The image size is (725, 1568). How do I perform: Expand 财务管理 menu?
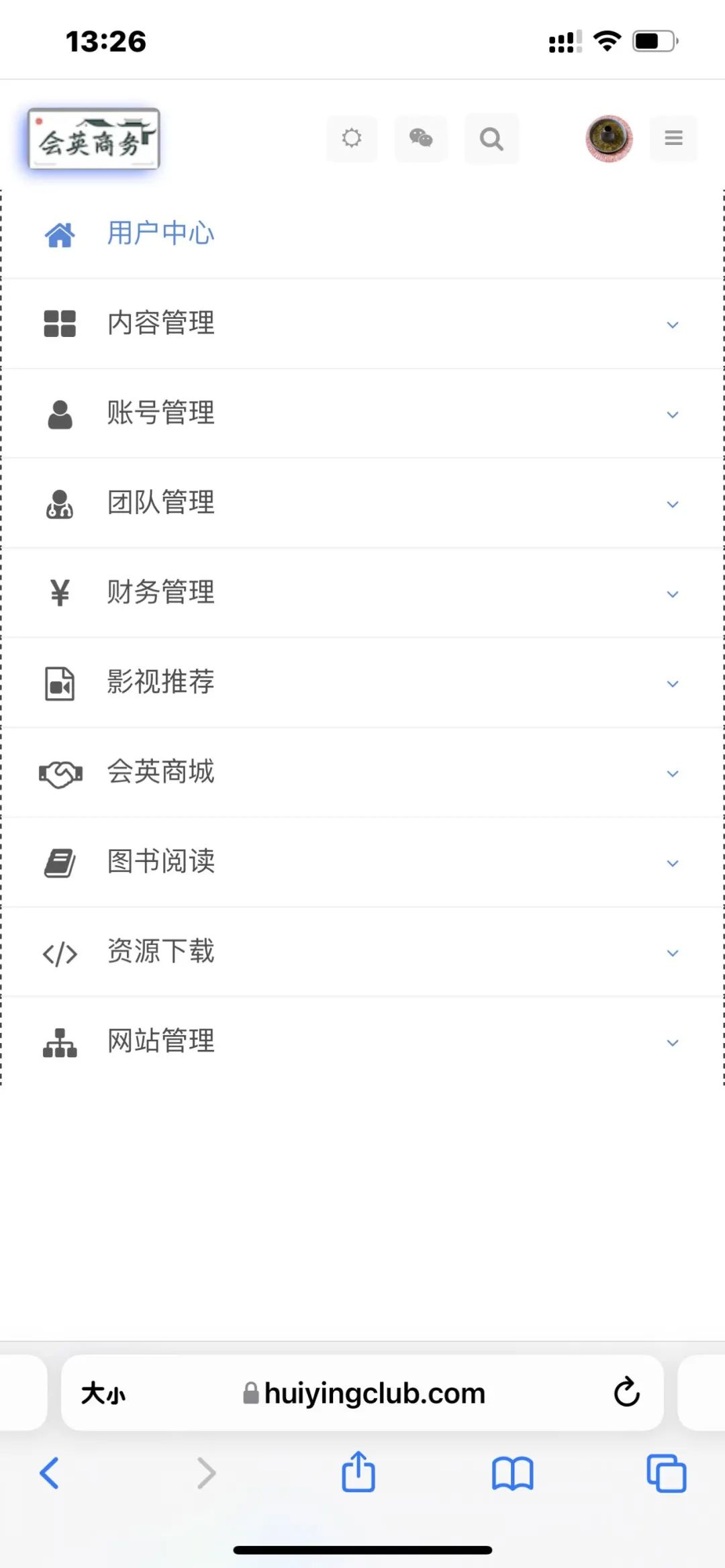tap(362, 593)
